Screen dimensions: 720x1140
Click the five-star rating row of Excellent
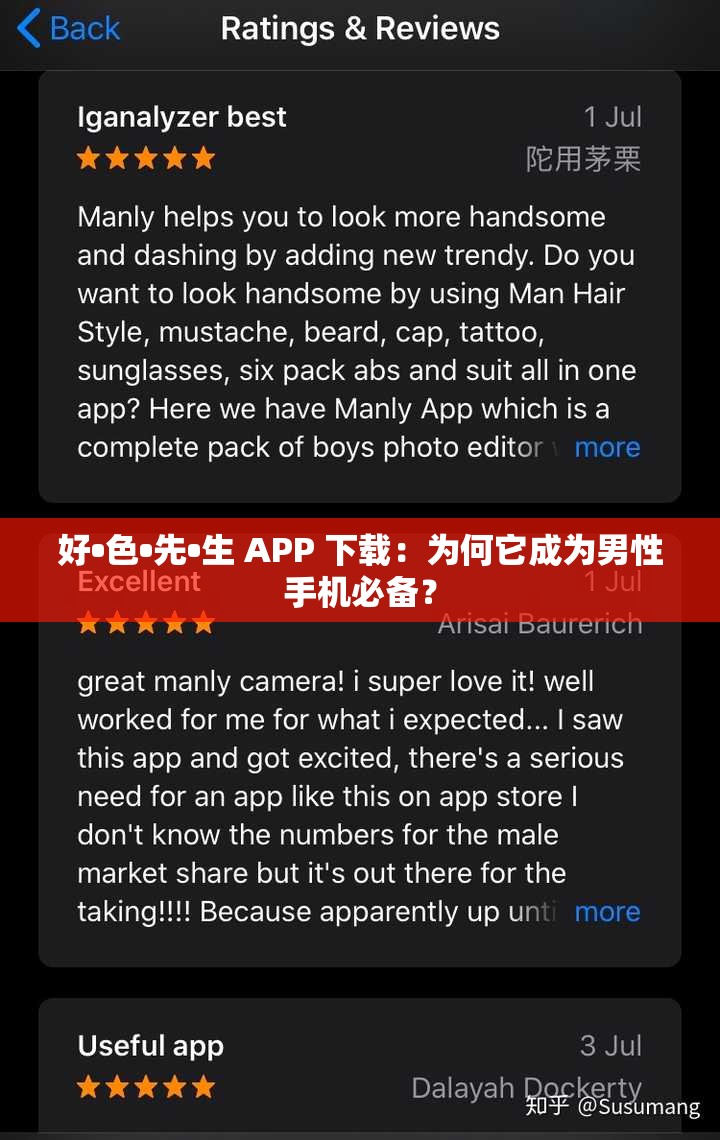pyautogui.click(x=147, y=622)
